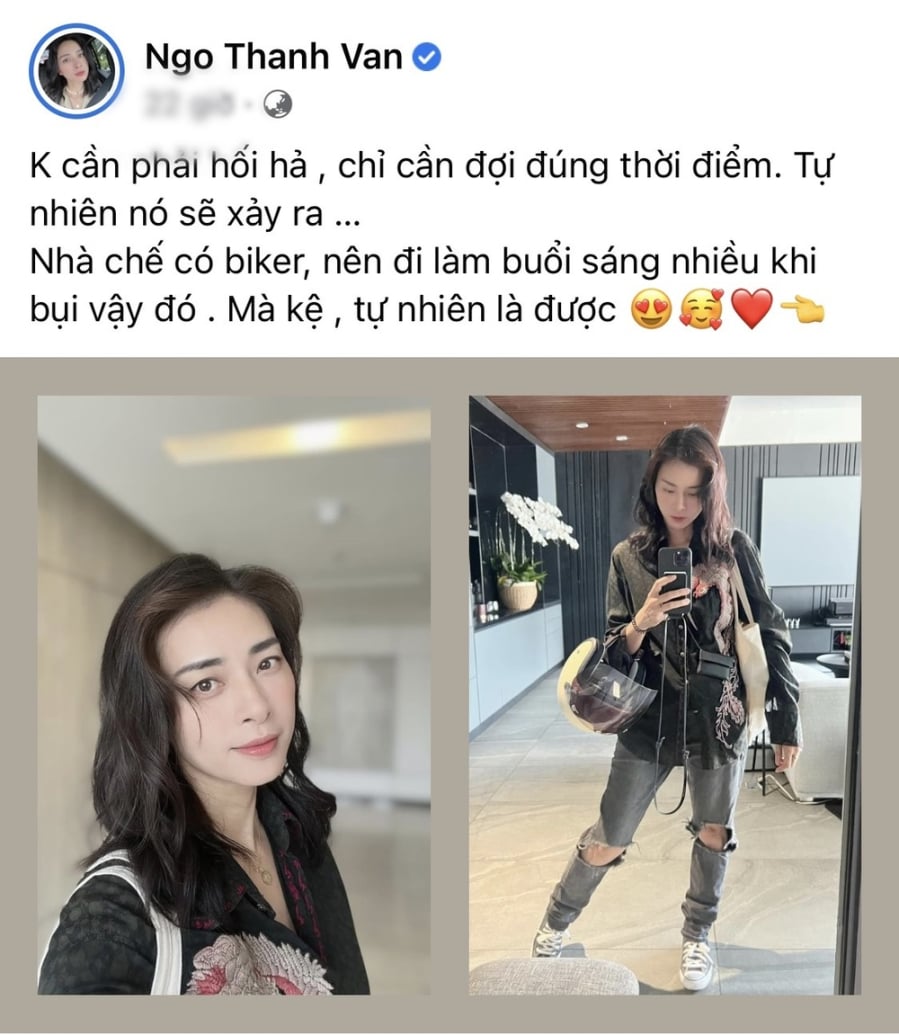Open the Ngo Thanh Van profile name link
The image size is (899, 1035).
click(x=274, y=57)
